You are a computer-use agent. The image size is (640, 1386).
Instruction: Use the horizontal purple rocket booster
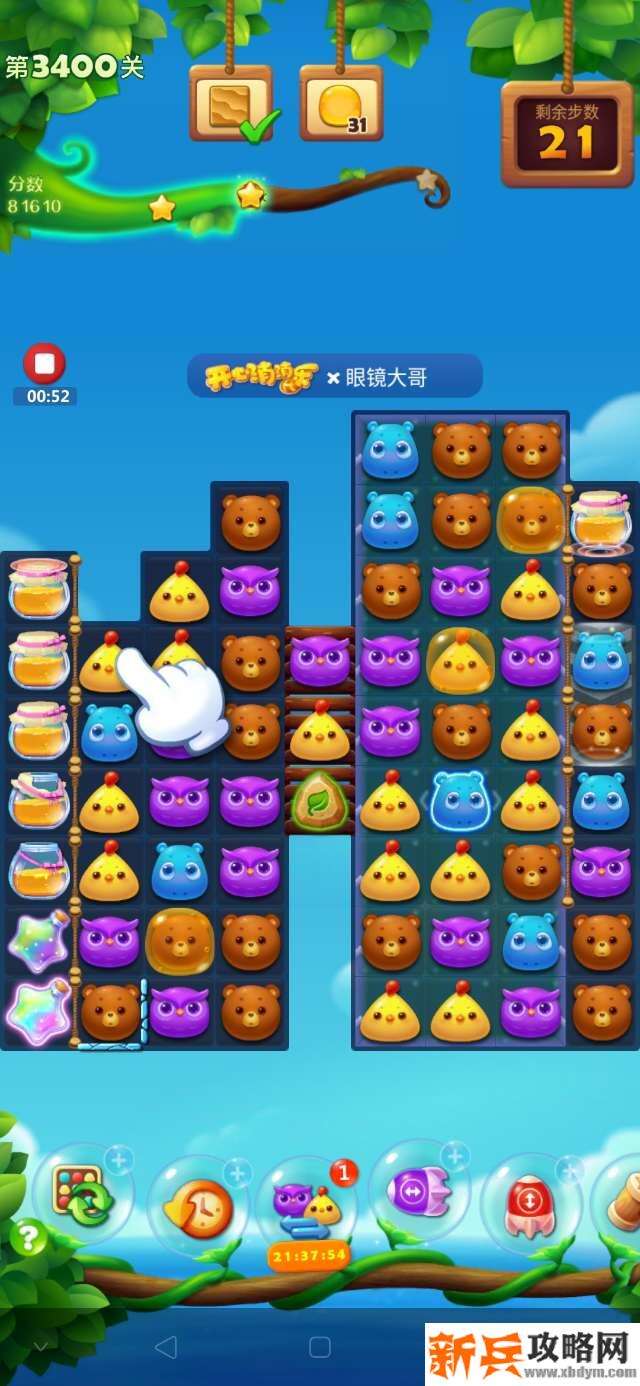click(x=418, y=1192)
